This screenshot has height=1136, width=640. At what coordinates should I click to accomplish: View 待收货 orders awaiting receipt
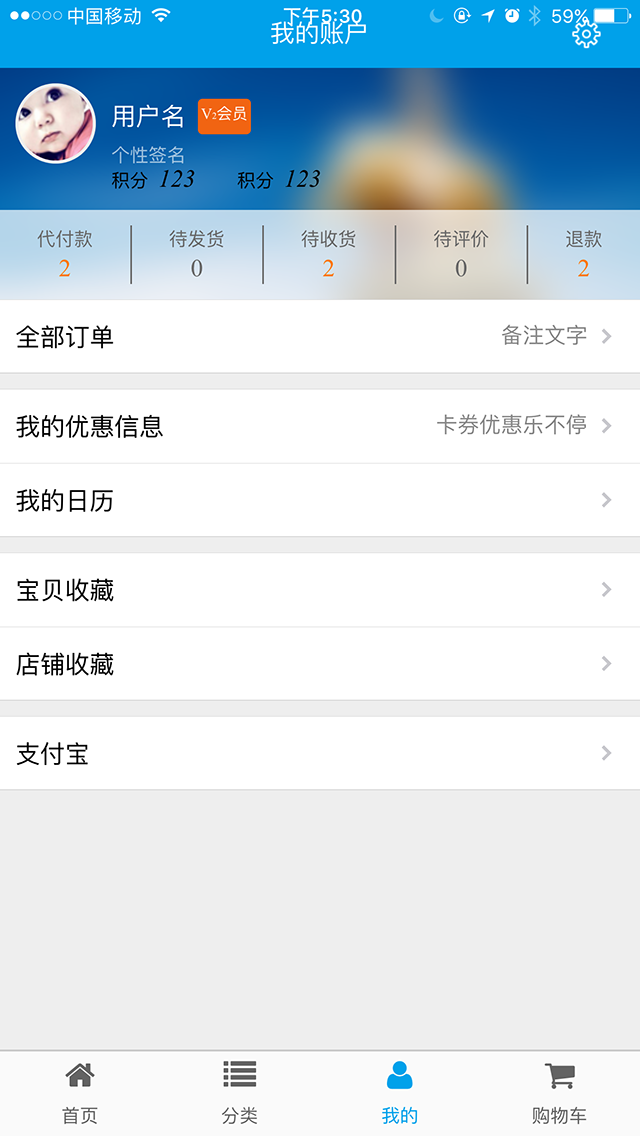(329, 254)
